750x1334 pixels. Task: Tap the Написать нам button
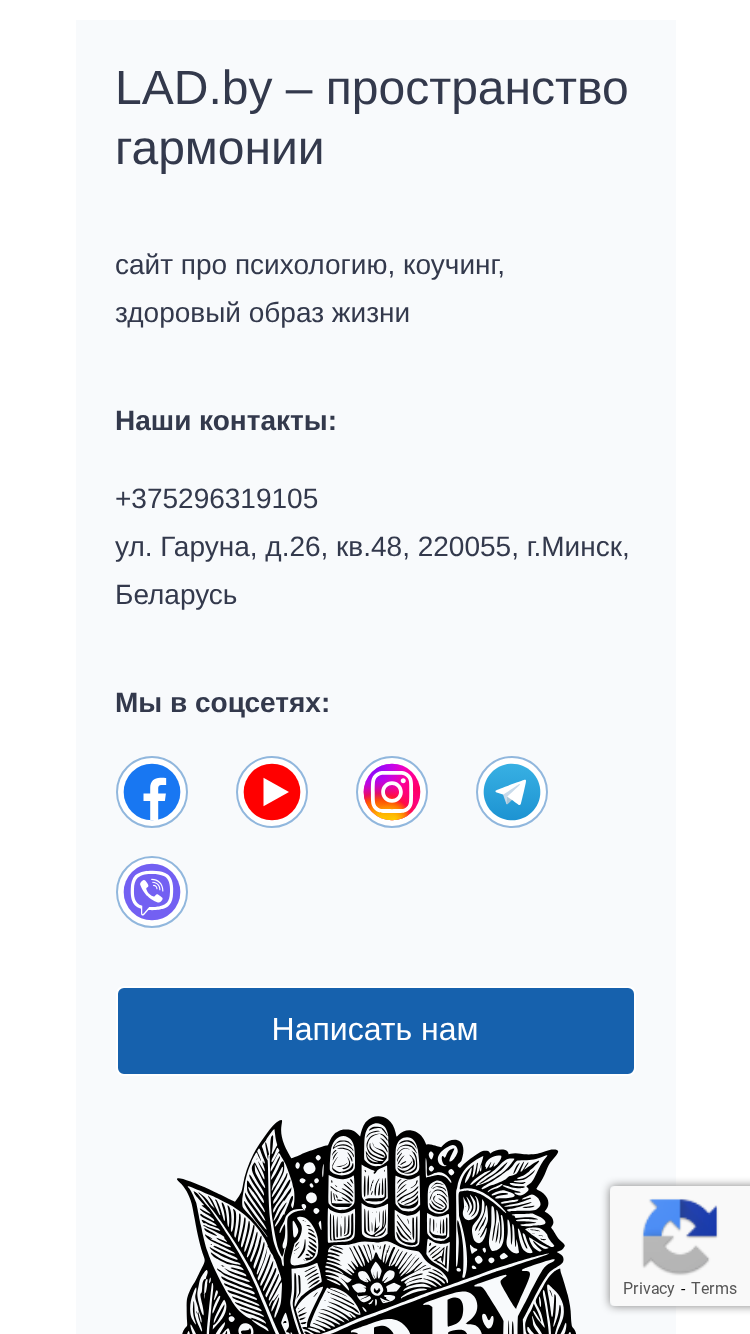pyautogui.click(x=376, y=1031)
